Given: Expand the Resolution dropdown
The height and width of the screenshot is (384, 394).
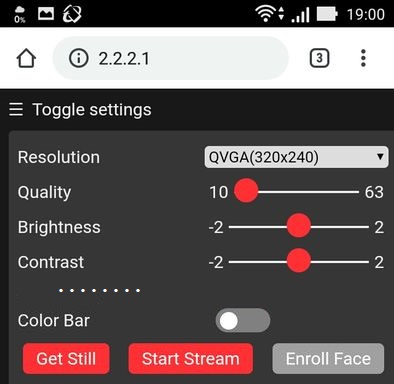Looking at the screenshot, I should [x=296, y=157].
